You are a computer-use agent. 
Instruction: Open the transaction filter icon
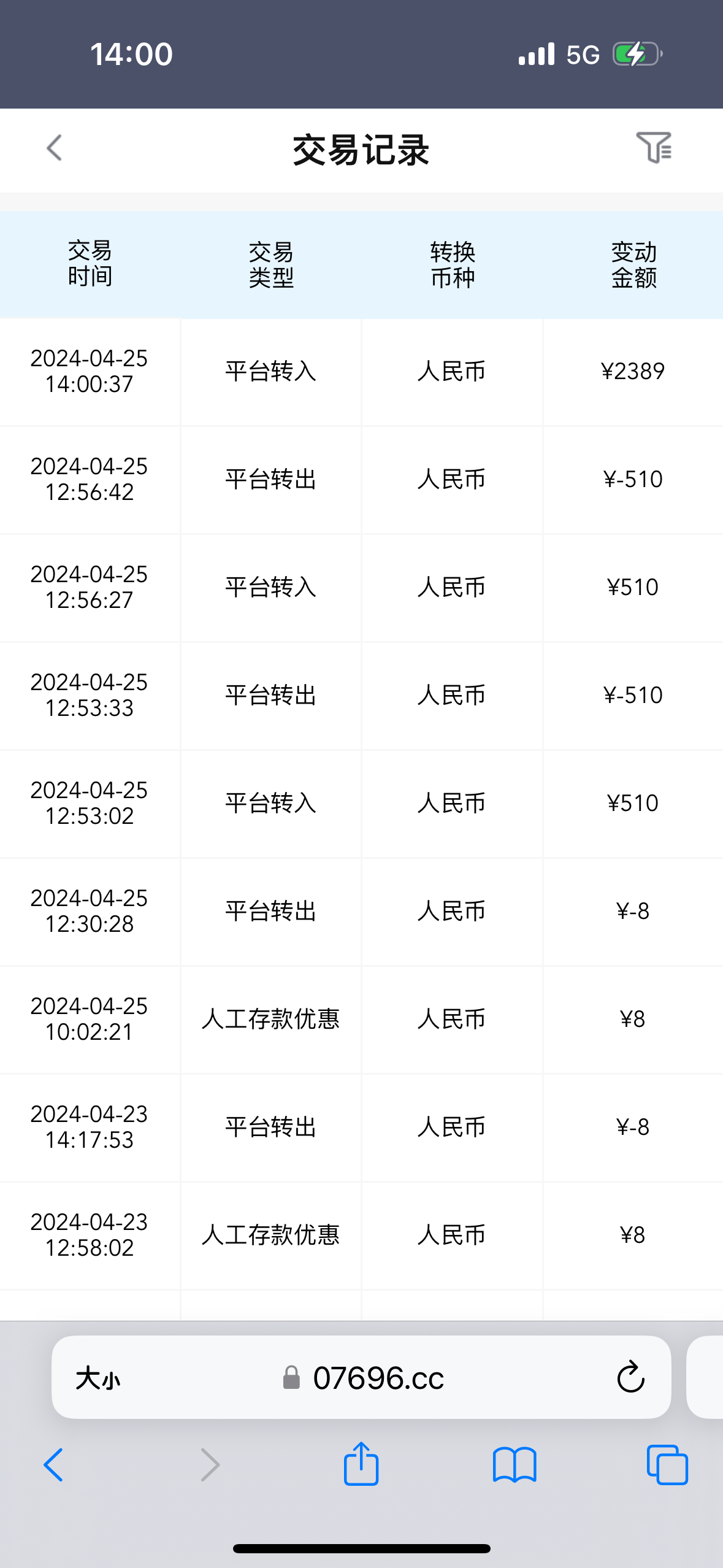[x=654, y=148]
